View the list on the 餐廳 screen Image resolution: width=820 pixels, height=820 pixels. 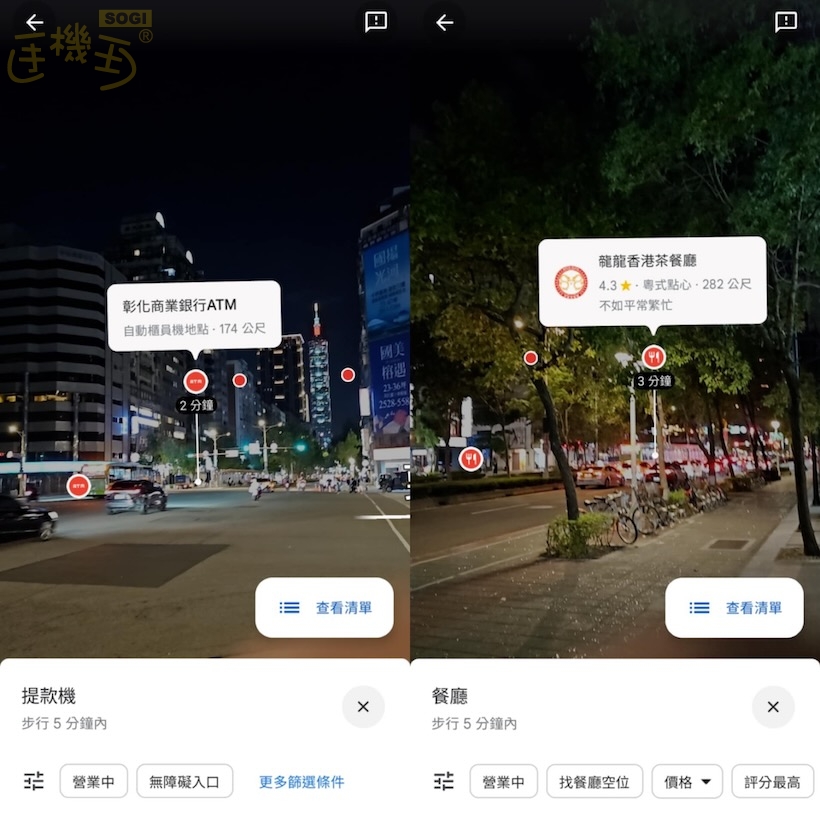[x=734, y=607]
